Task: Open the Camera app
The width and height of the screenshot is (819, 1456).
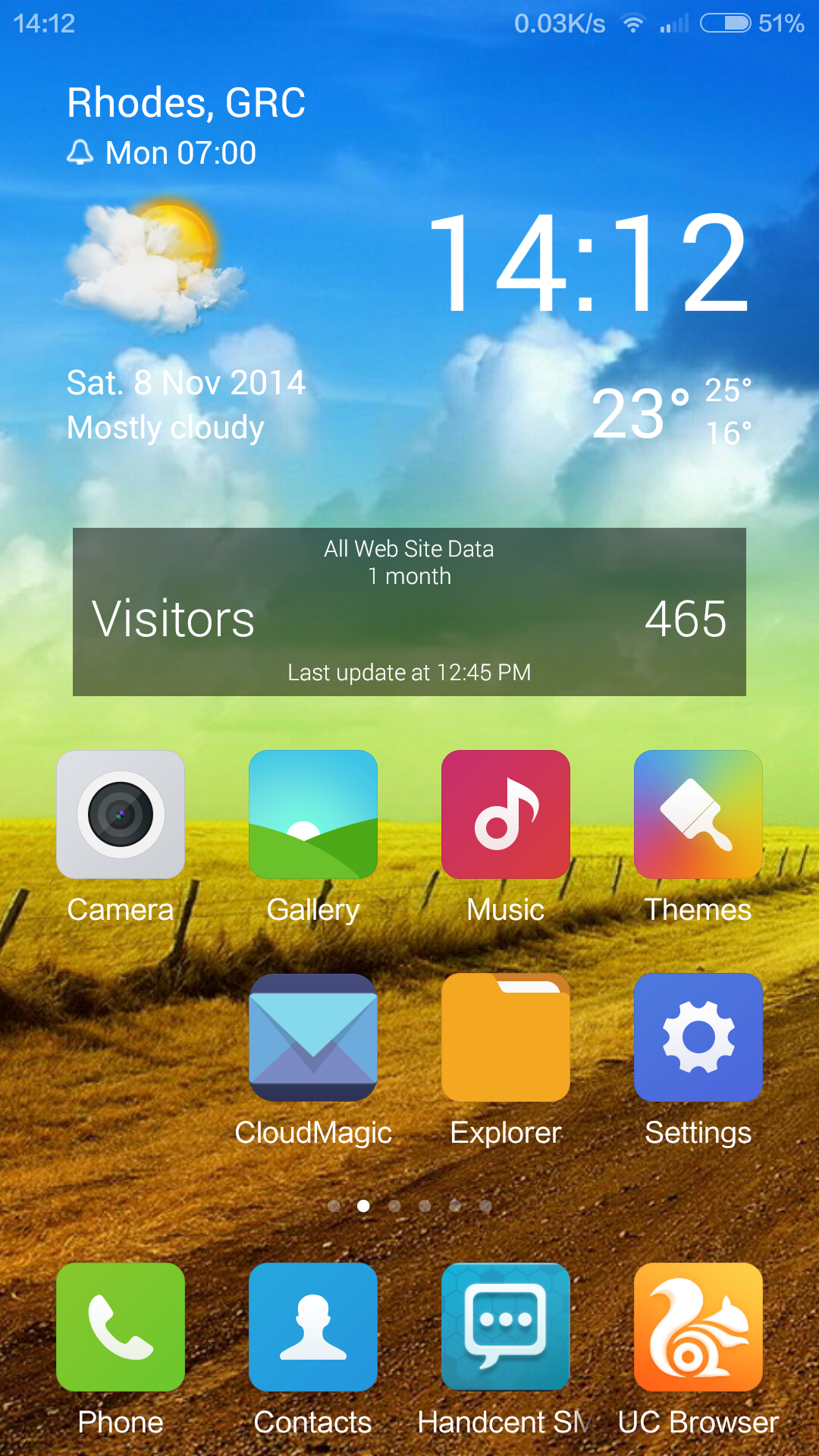Action: tap(121, 815)
